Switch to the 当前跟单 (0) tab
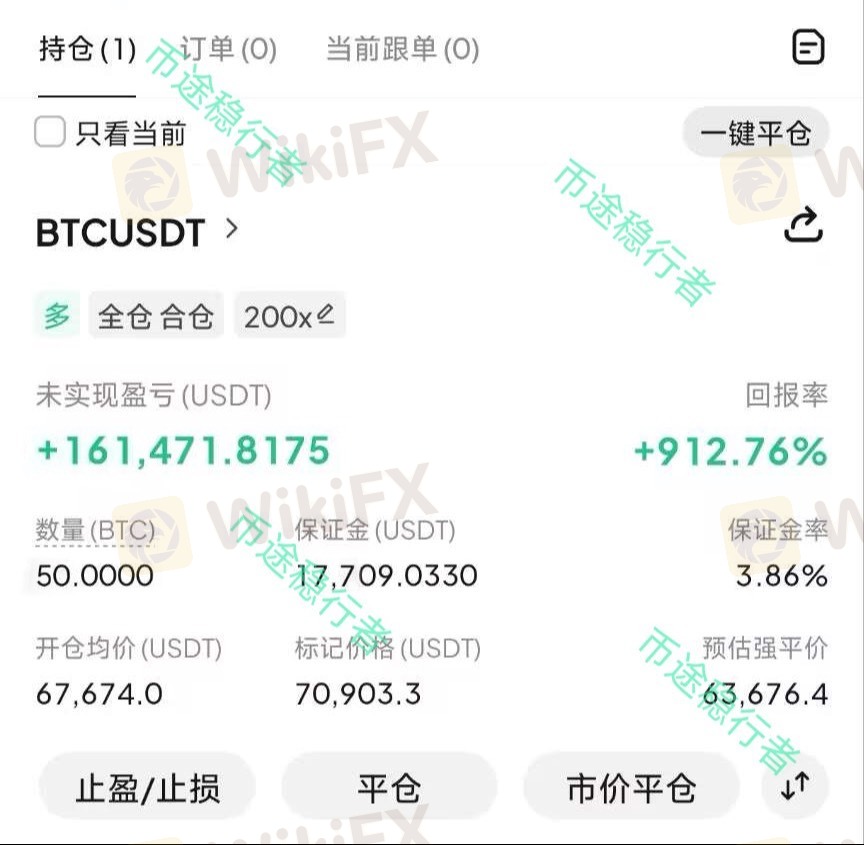 pos(403,49)
